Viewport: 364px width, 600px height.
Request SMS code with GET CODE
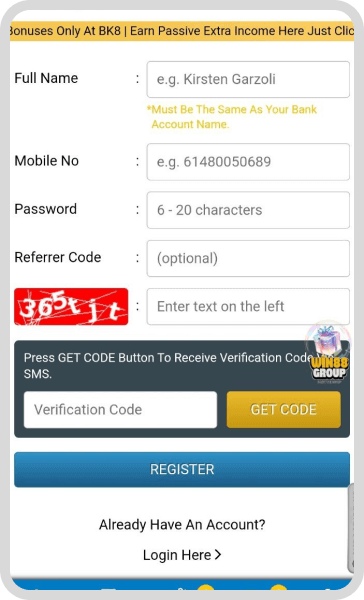[x=284, y=409]
